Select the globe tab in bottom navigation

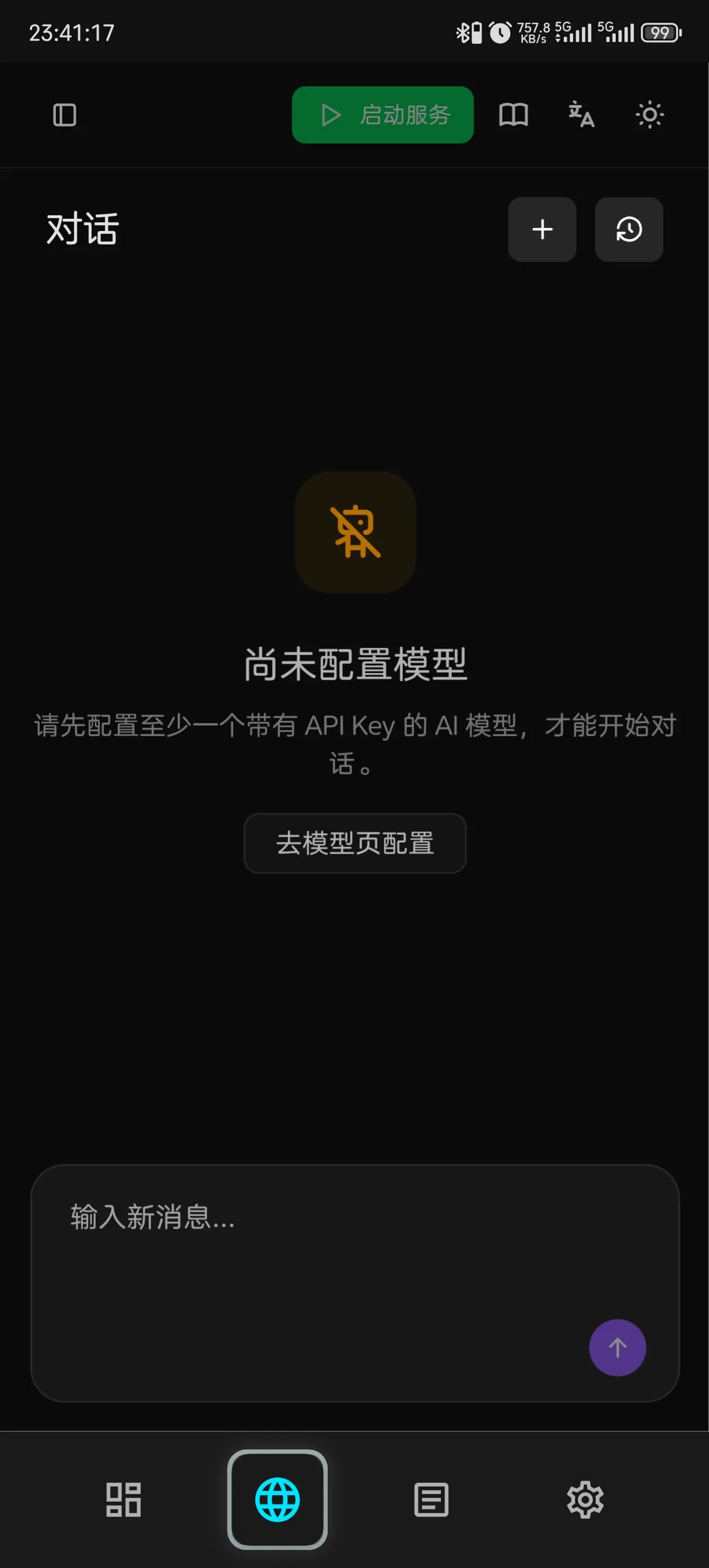[277, 1499]
